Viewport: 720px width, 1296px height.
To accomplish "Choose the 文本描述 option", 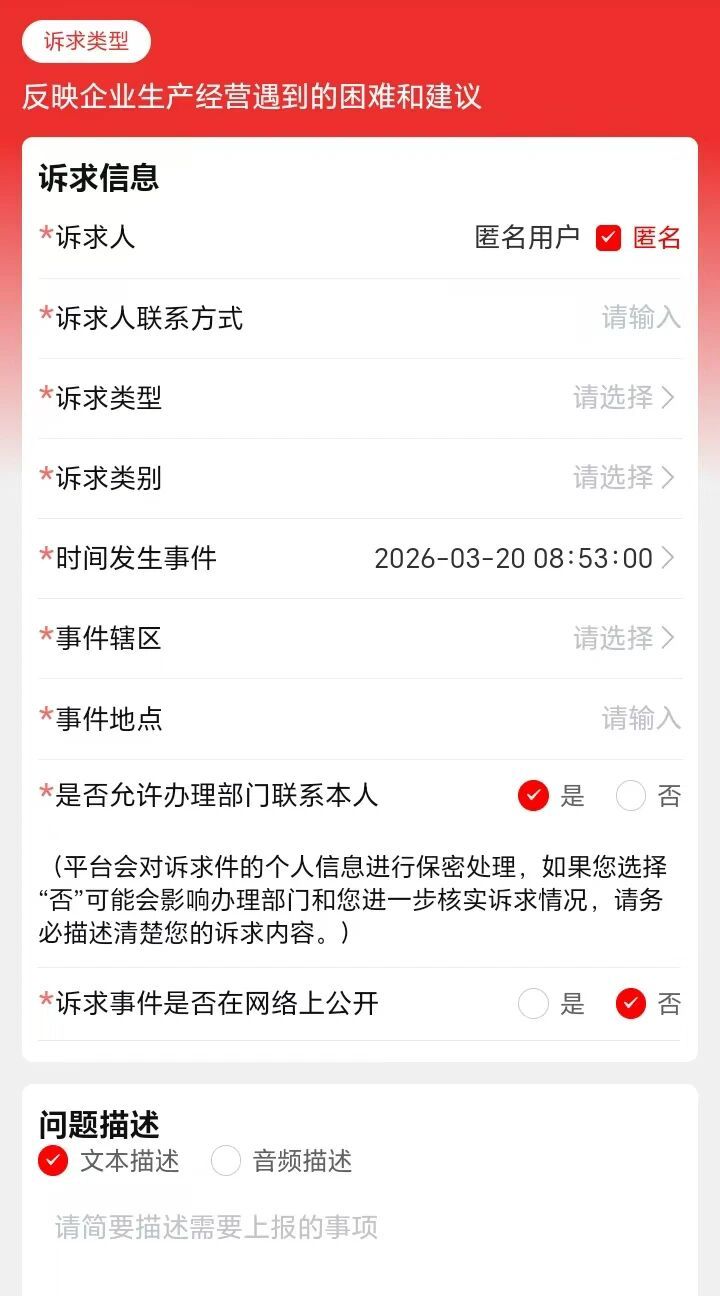I will [53, 1161].
